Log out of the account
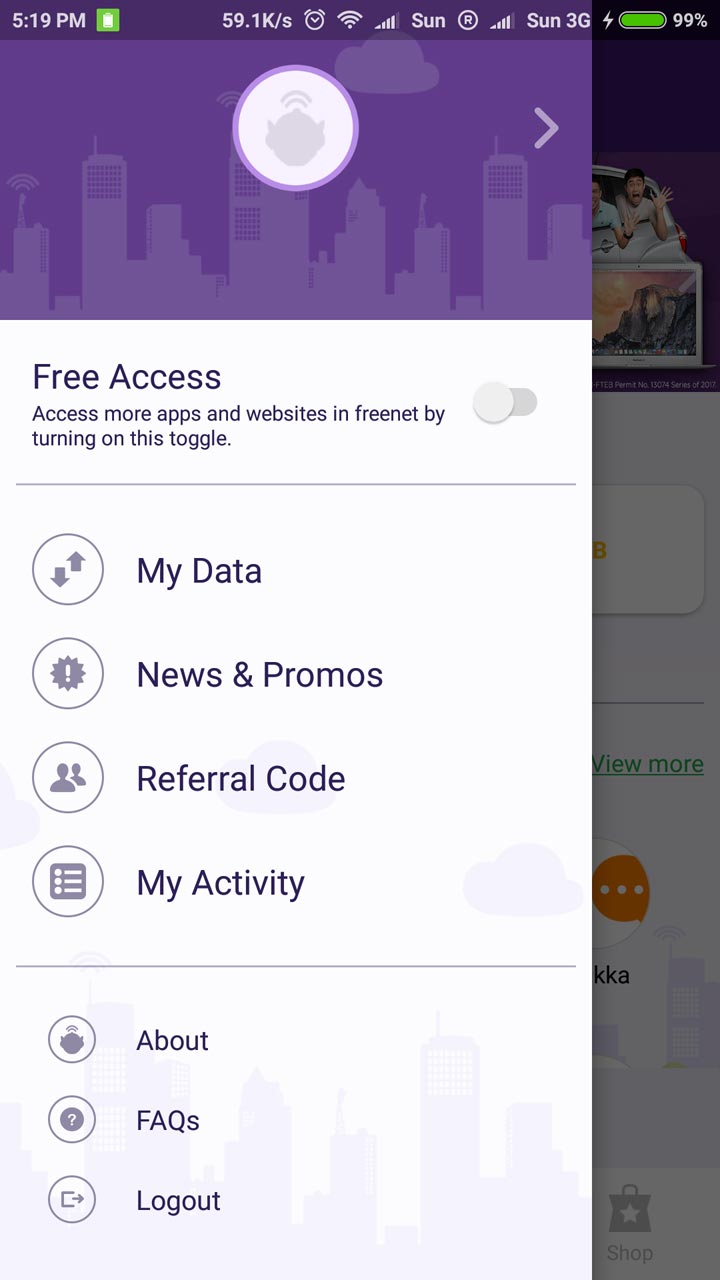The image size is (720, 1280). coord(177,1201)
